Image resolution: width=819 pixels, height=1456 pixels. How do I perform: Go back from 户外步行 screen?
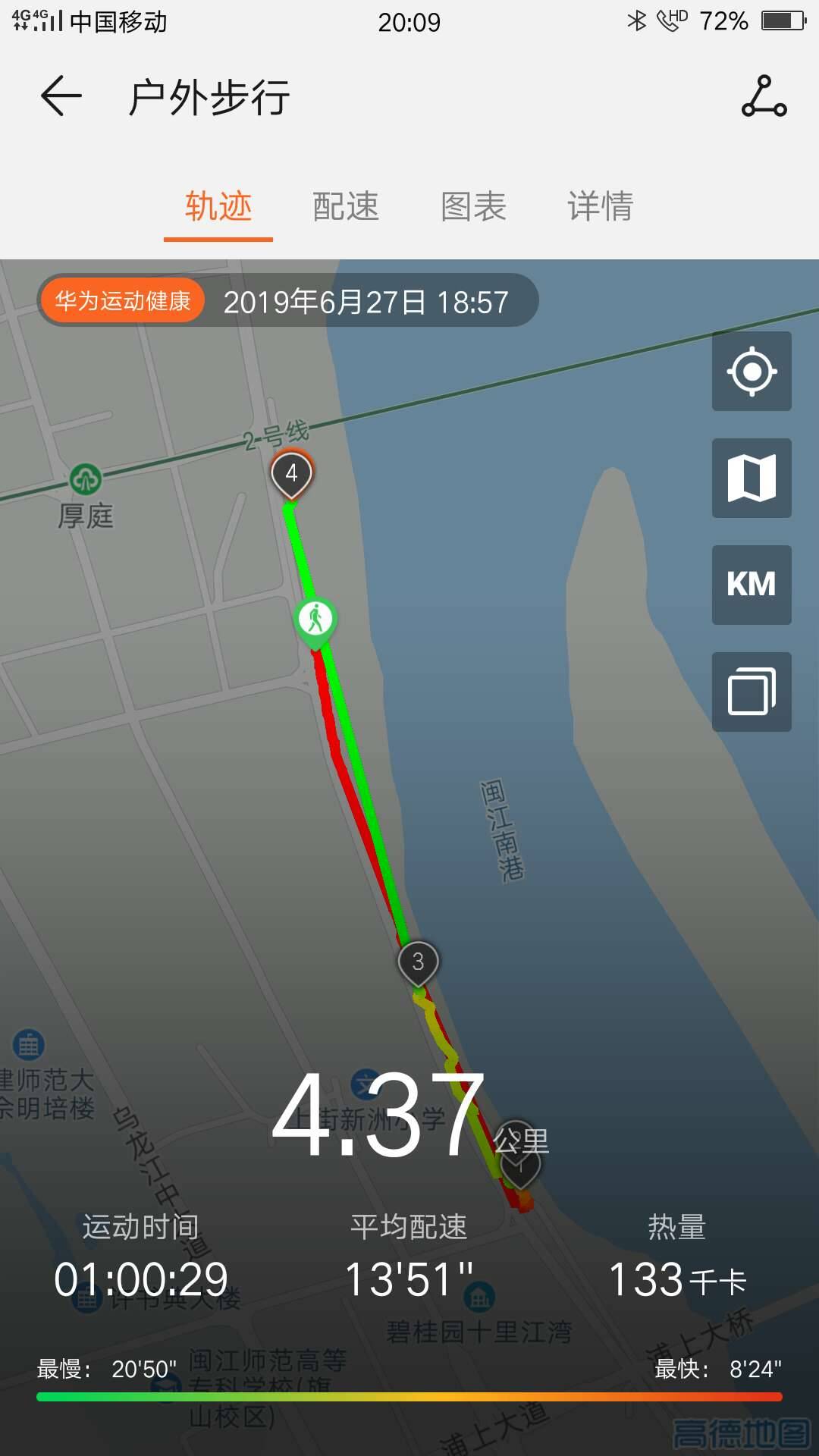pos(61,96)
